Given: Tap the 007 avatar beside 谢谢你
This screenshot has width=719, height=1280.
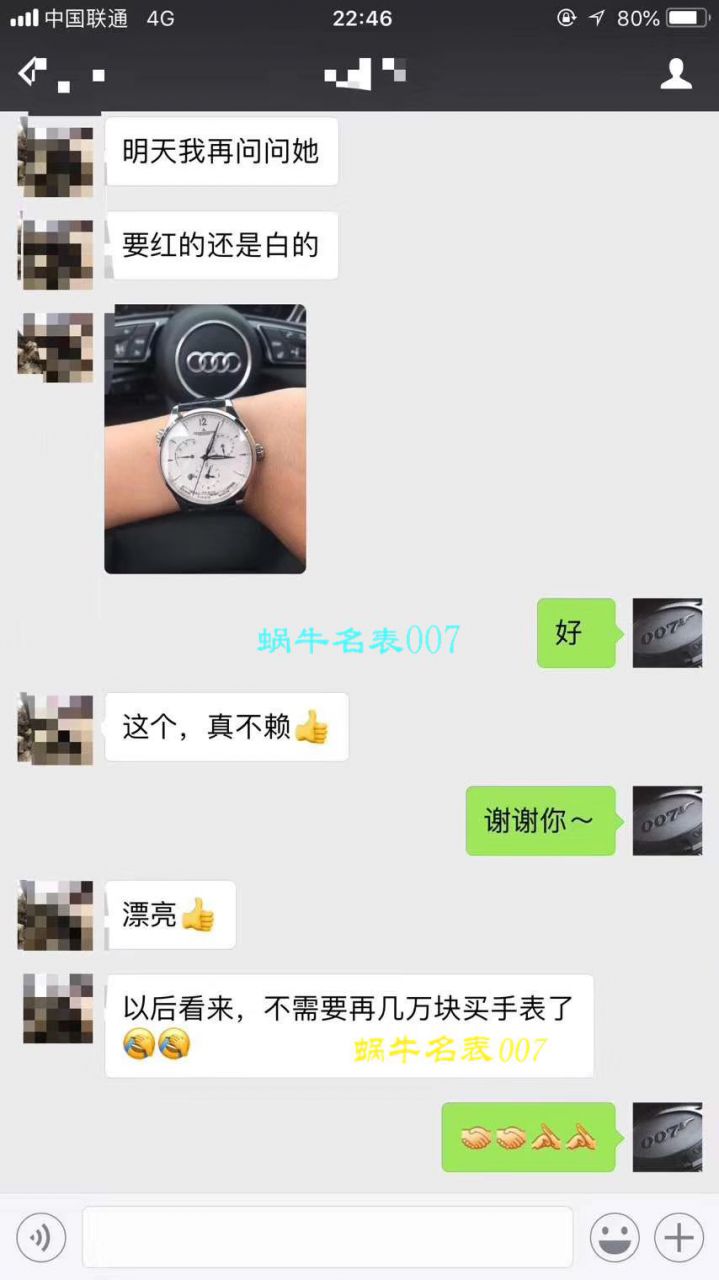Looking at the screenshot, I should (x=667, y=821).
